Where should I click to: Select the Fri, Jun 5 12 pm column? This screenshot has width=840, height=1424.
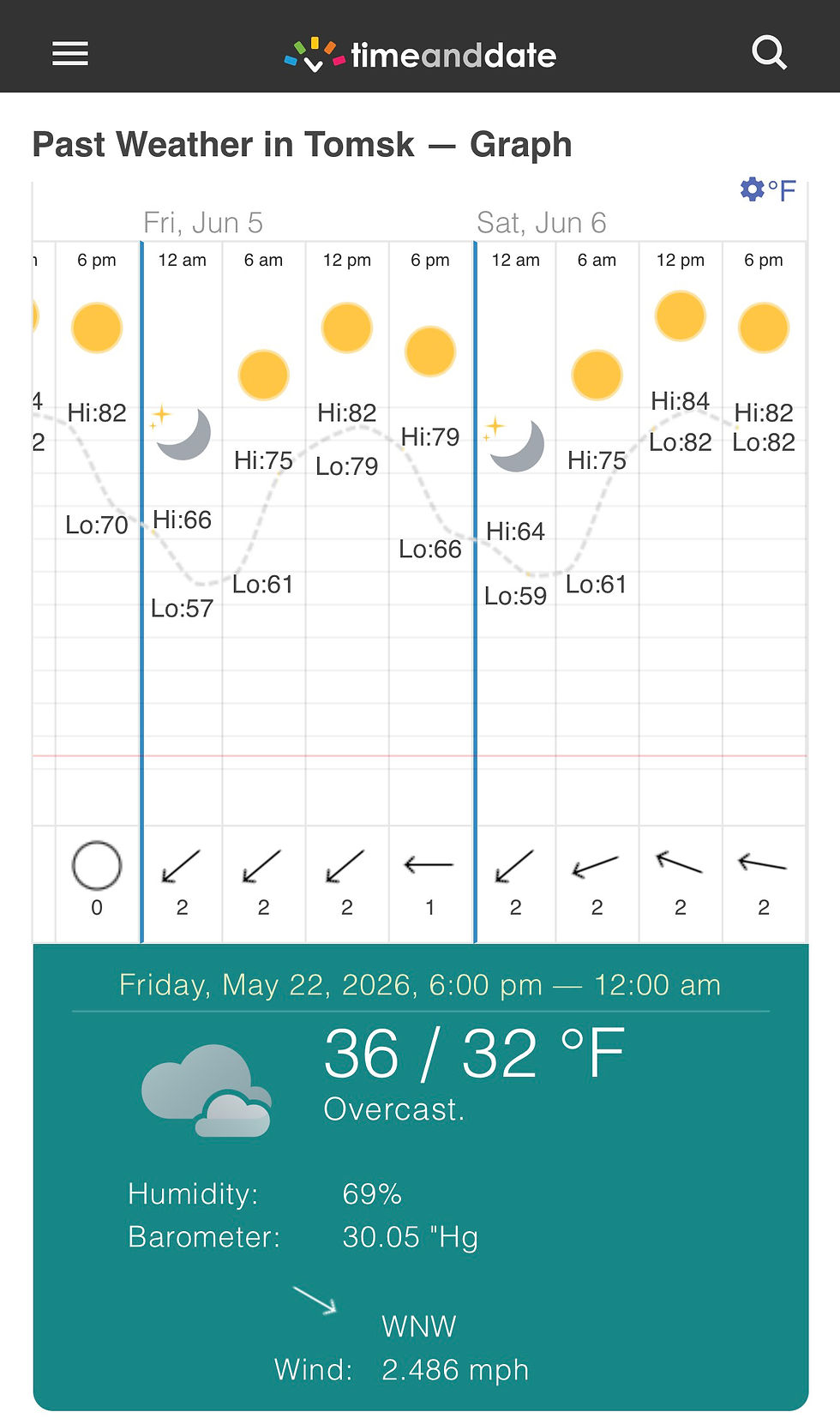(x=347, y=592)
